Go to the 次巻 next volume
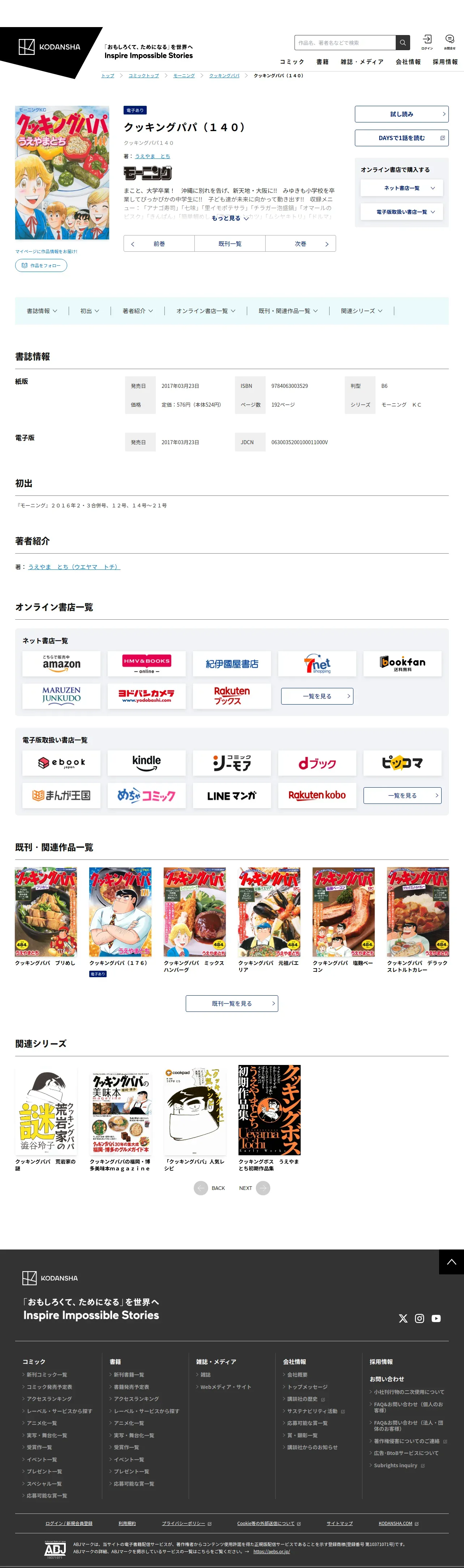 301,244
